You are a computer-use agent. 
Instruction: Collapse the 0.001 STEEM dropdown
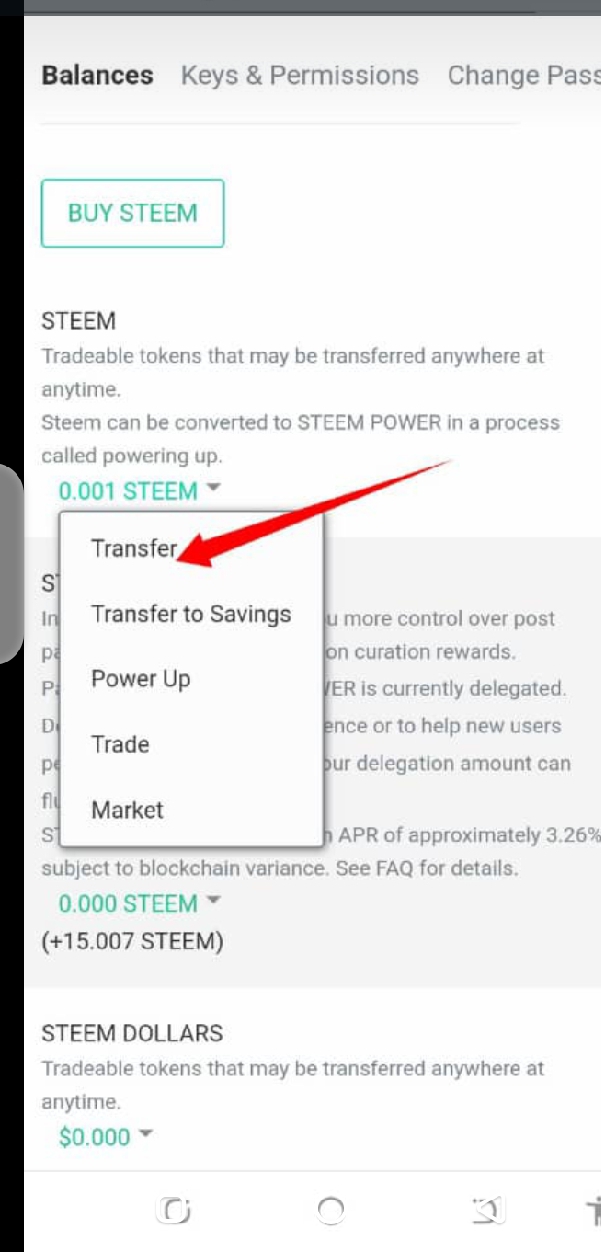coord(140,491)
